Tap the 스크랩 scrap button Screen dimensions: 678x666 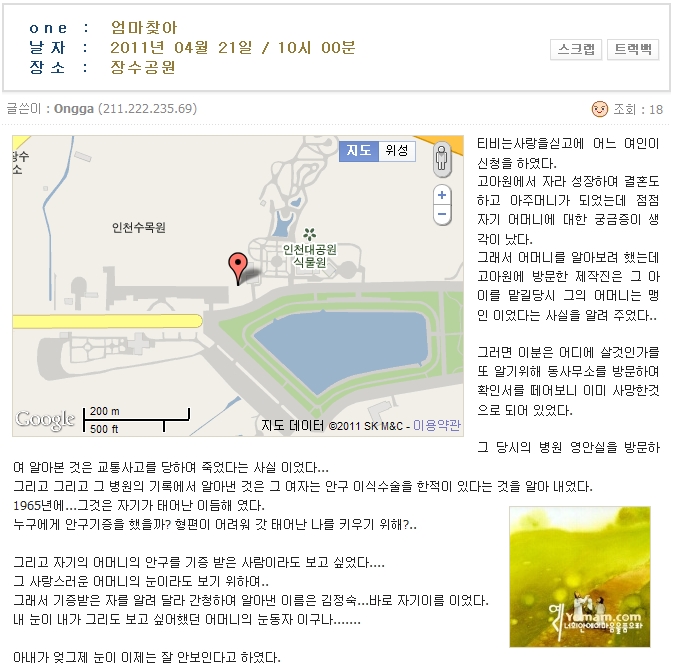click(x=575, y=49)
